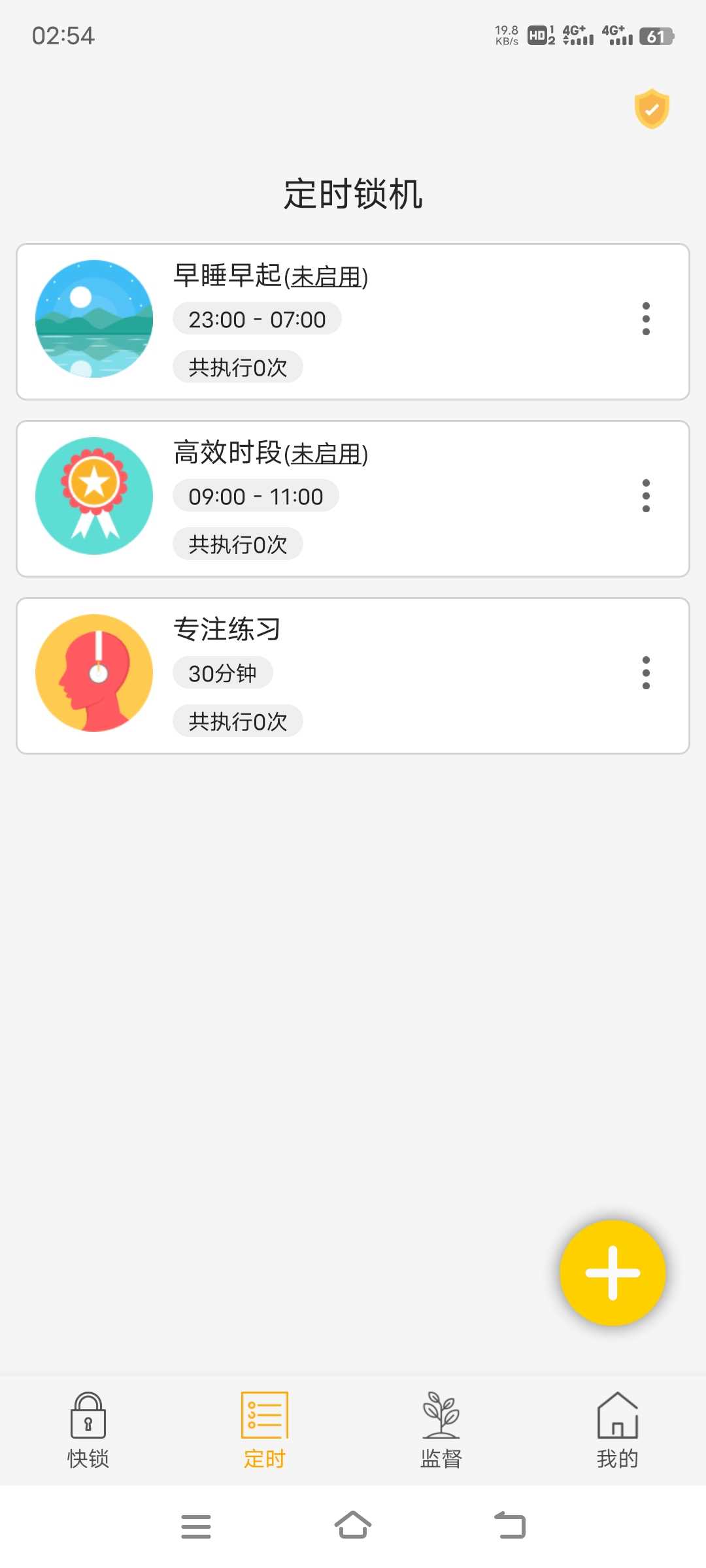Open the 专注练习 30分钟 card

point(353,676)
